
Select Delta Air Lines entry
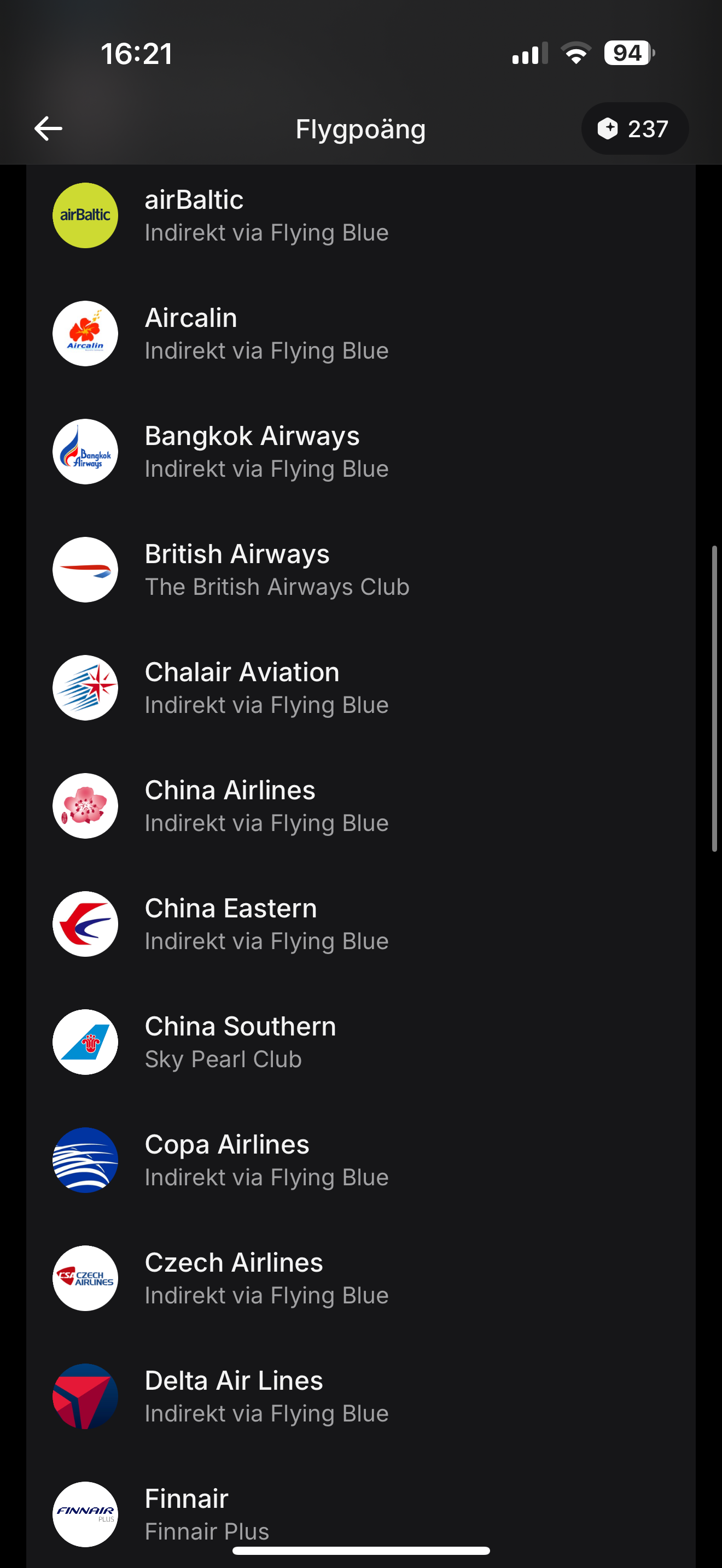click(360, 1396)
